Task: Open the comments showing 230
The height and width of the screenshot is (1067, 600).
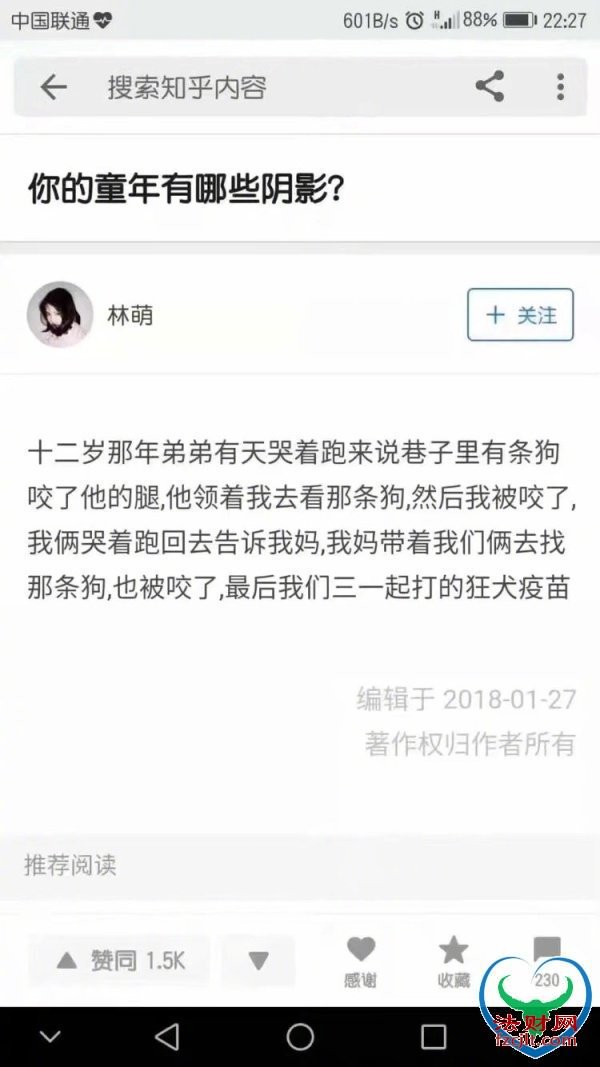Action: 546,958
